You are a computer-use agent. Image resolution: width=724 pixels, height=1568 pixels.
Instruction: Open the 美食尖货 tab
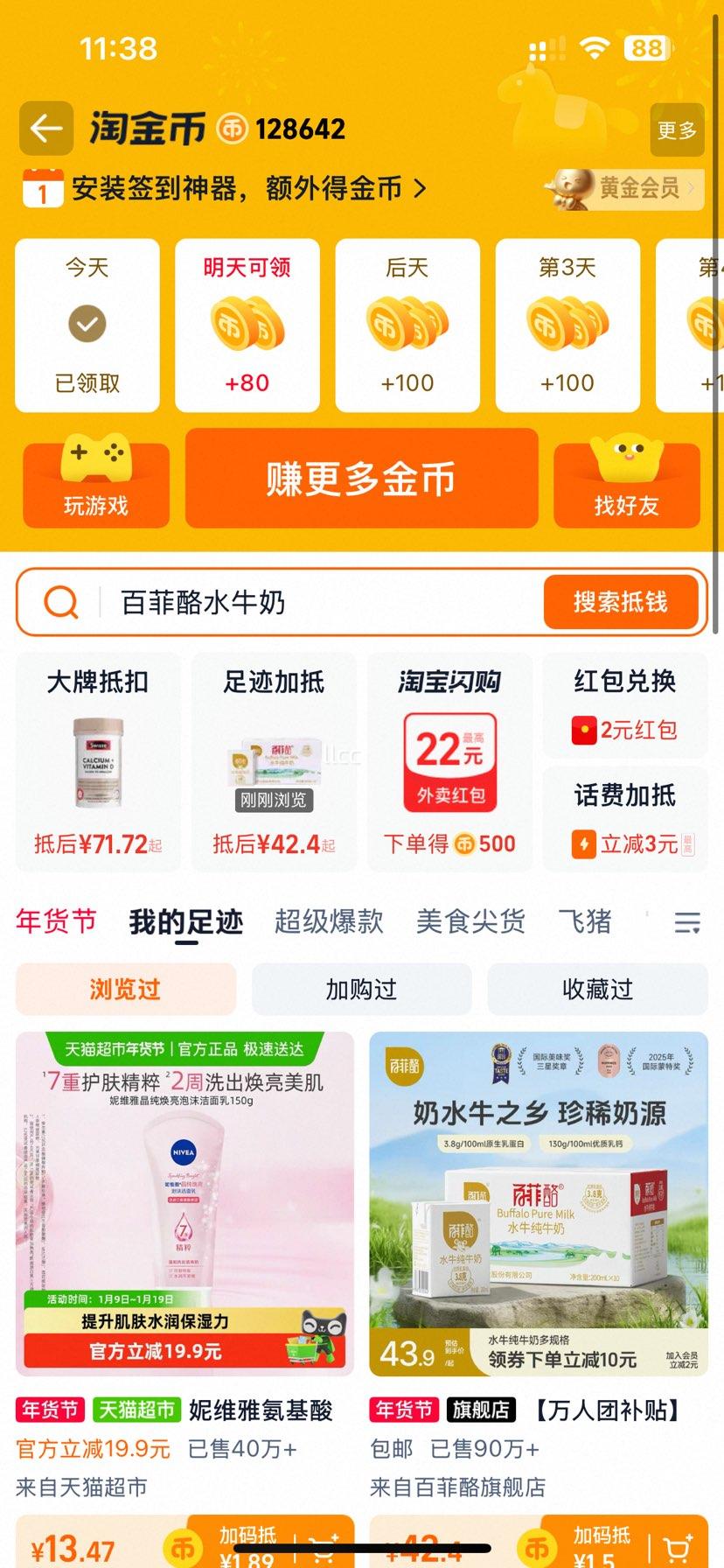[470, 921]
